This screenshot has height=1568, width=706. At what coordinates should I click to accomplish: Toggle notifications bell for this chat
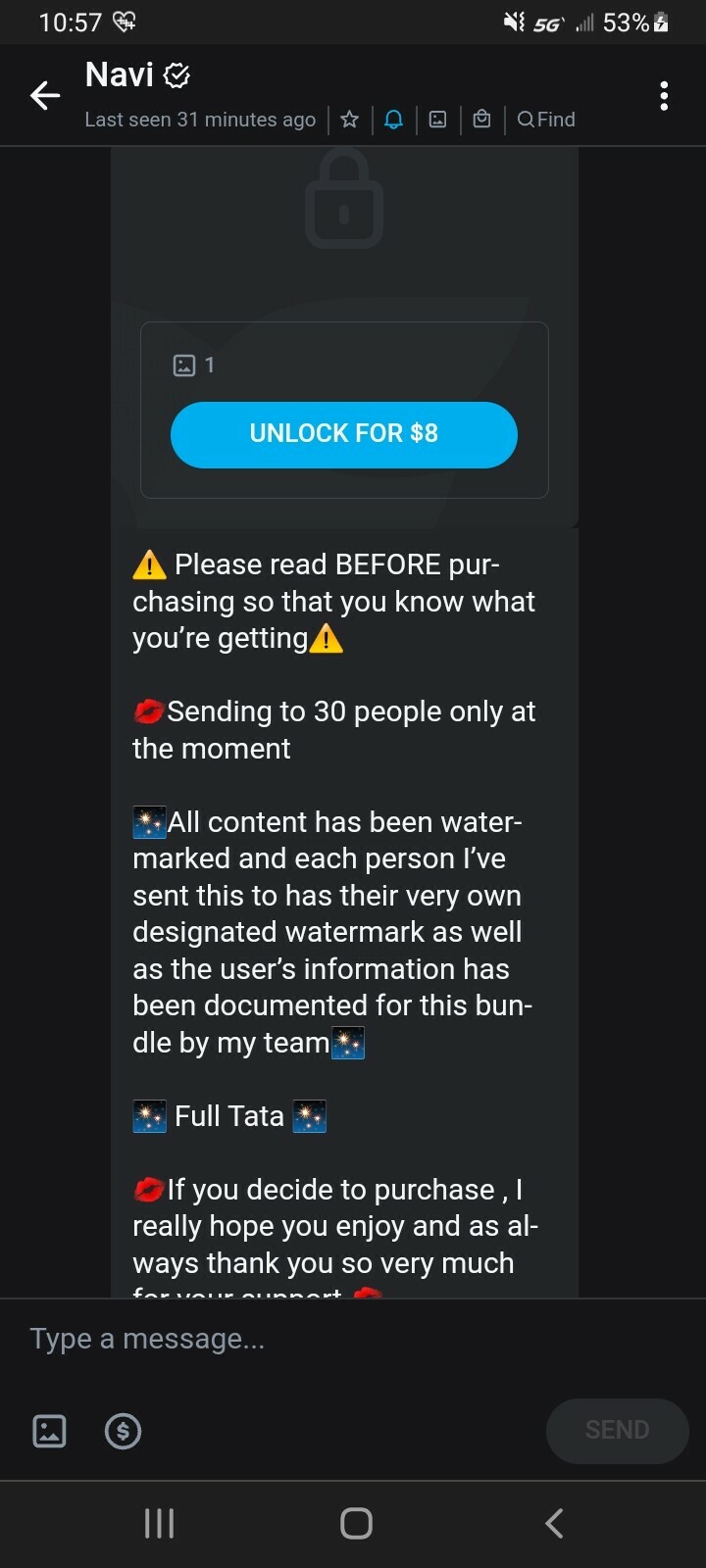pos(394,120)
